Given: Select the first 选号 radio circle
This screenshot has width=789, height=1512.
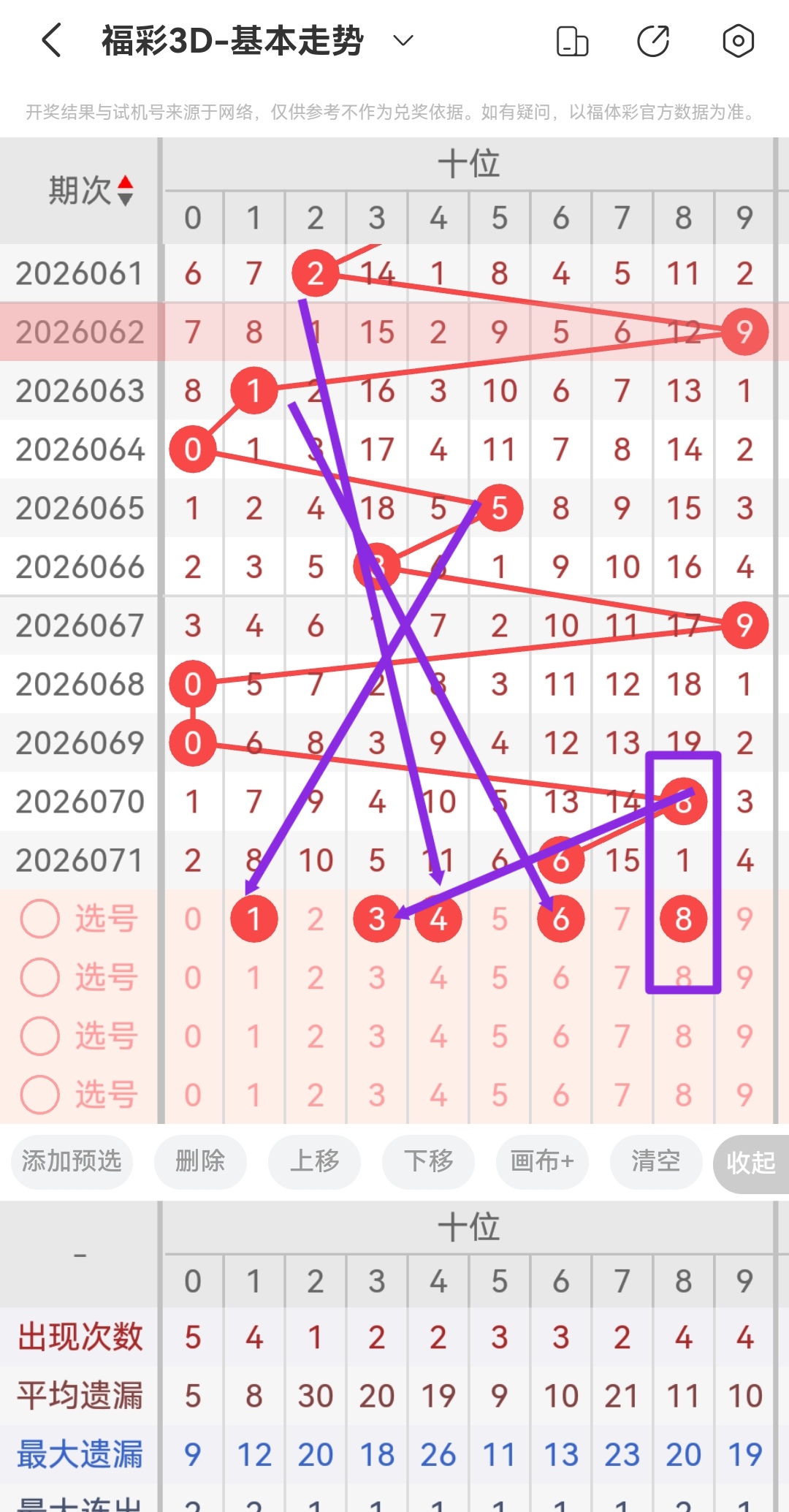Looking at the screenshot, I should pos(40,918).
